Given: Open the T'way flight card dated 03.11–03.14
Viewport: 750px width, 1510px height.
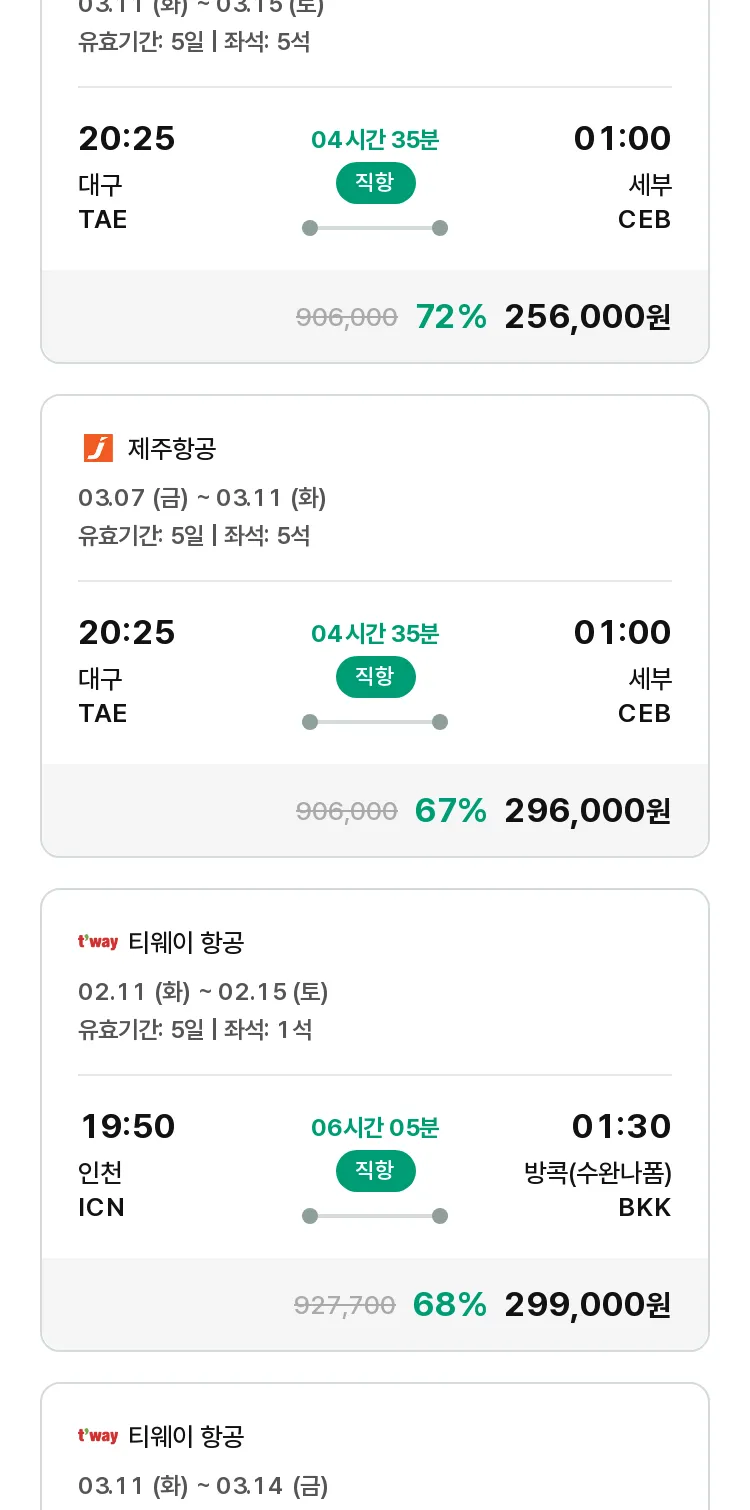Looking at the screenshot, I should (375, 1446).
